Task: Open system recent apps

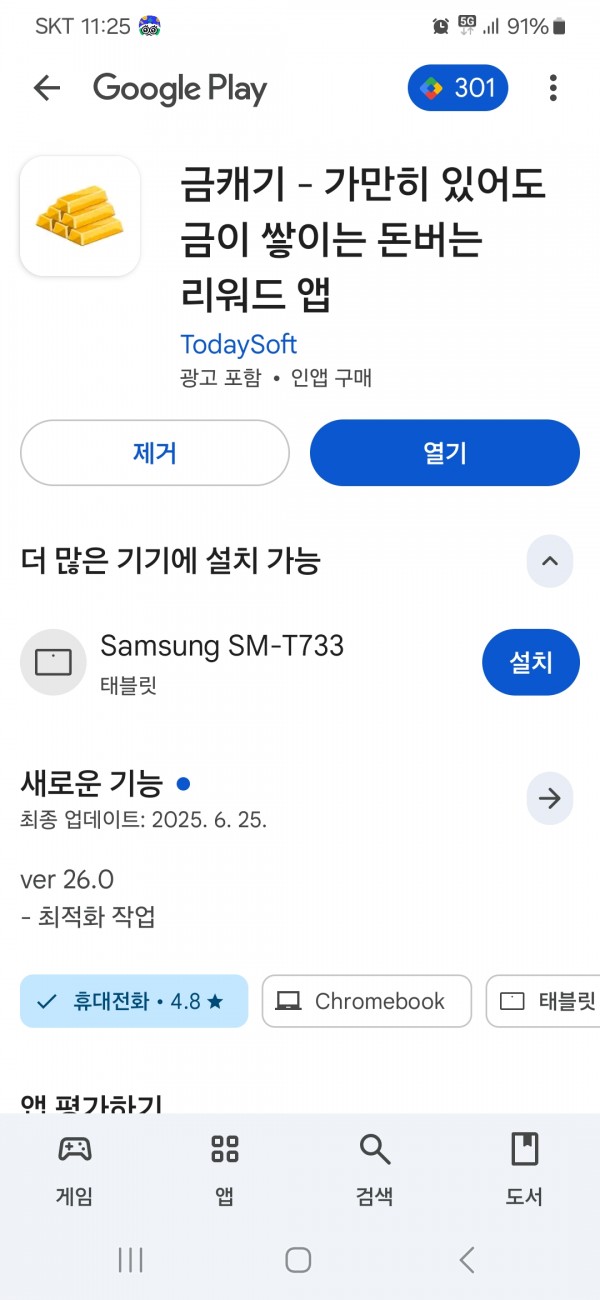Action: [x=131, y=1260]
